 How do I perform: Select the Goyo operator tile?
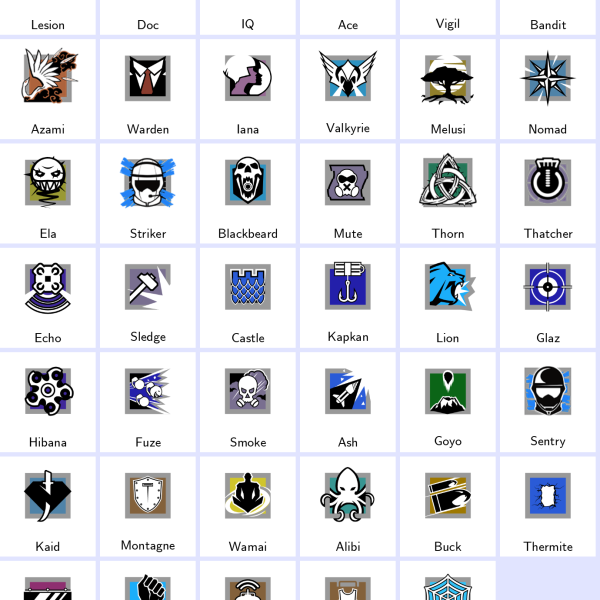pyautogui.click(x=448, y=400)
